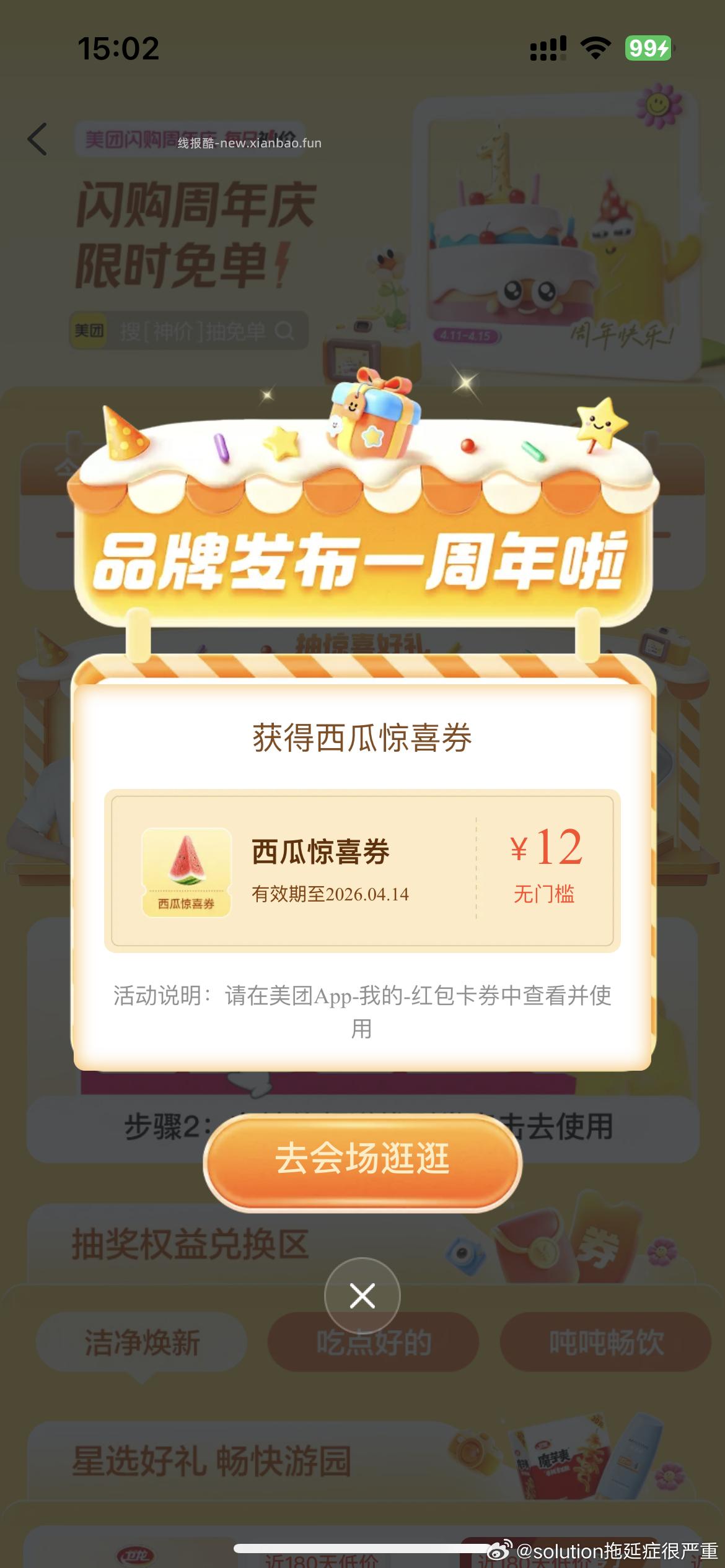Tap the magnifier search icon in the banner
725x1568 pixels.
pyautogui.click(x=286, y=332)
